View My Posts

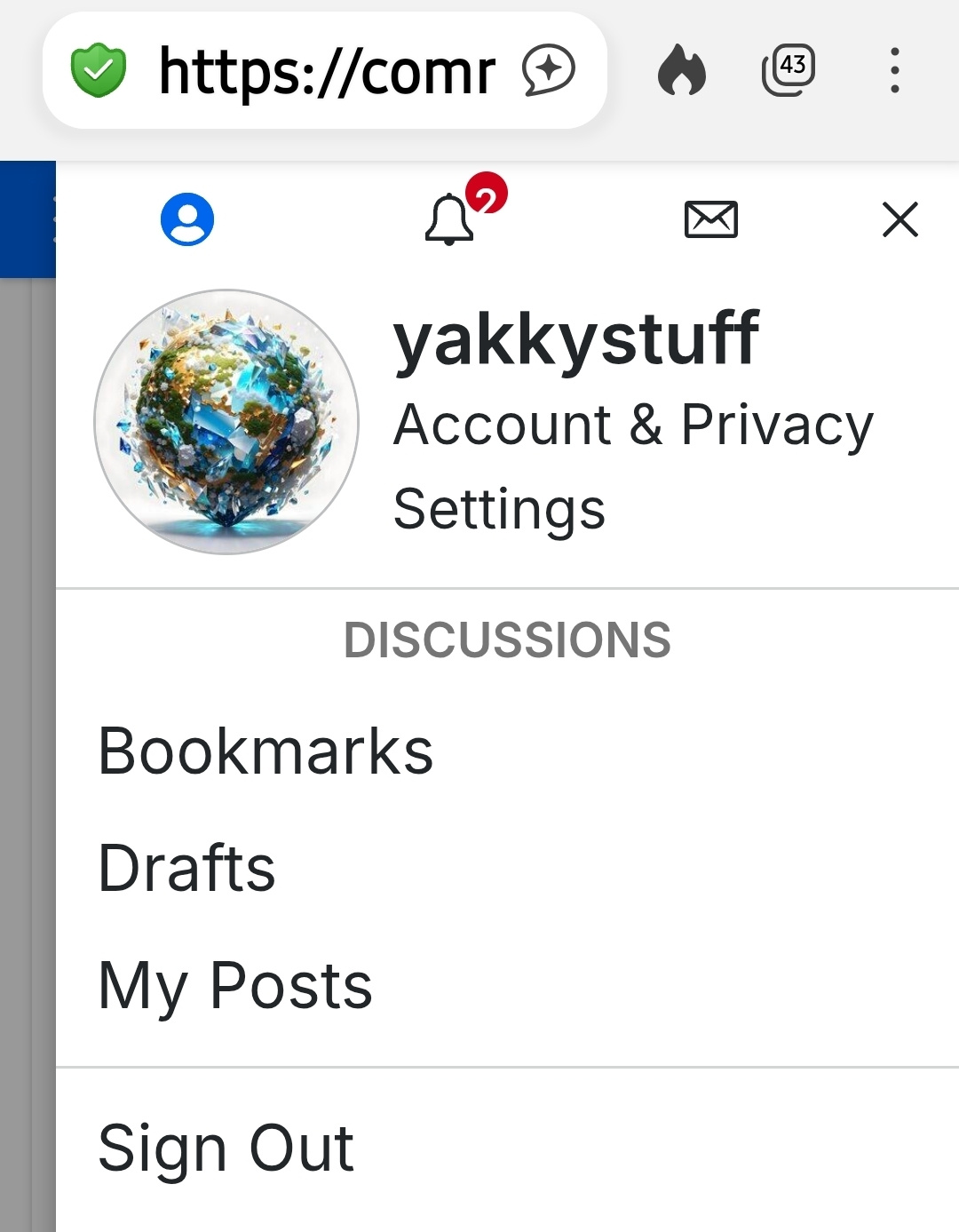pyautogui.click(x=235, y=985)
